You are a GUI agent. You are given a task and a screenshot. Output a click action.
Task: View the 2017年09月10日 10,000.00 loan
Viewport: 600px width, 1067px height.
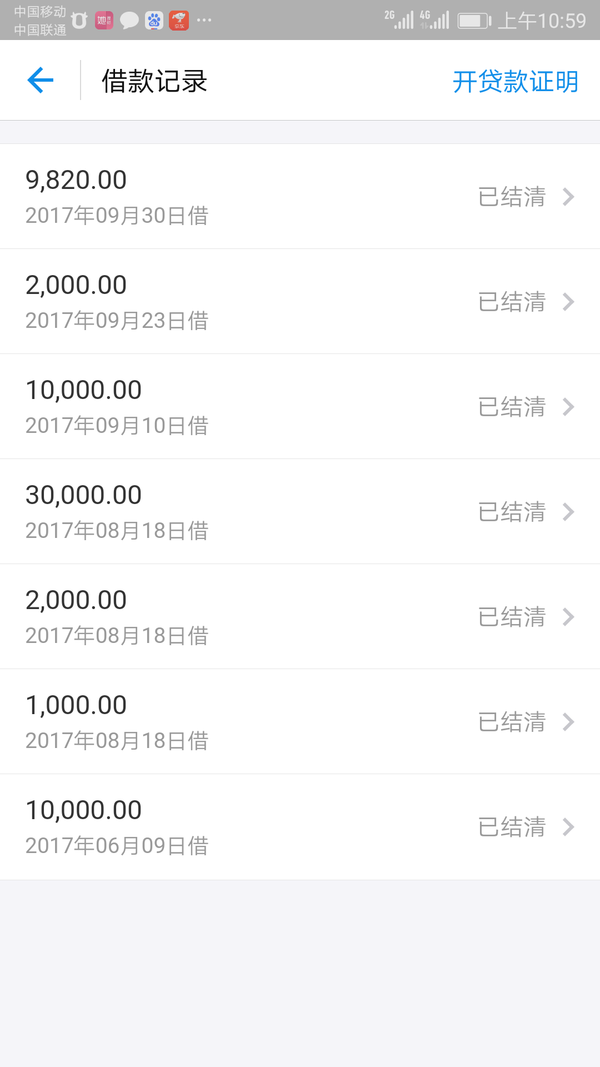[300, 406]
